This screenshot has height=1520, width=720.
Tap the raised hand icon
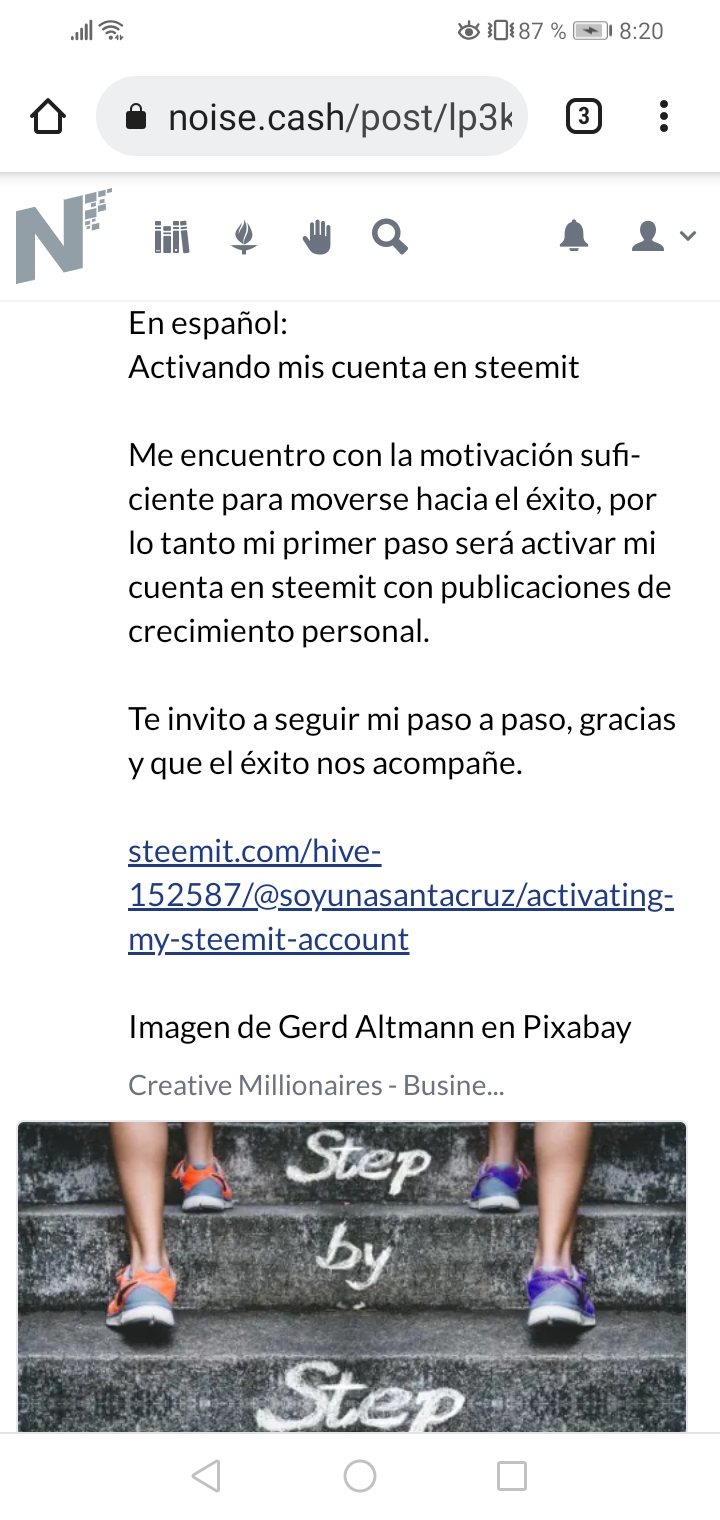click(x=316, y=237)
